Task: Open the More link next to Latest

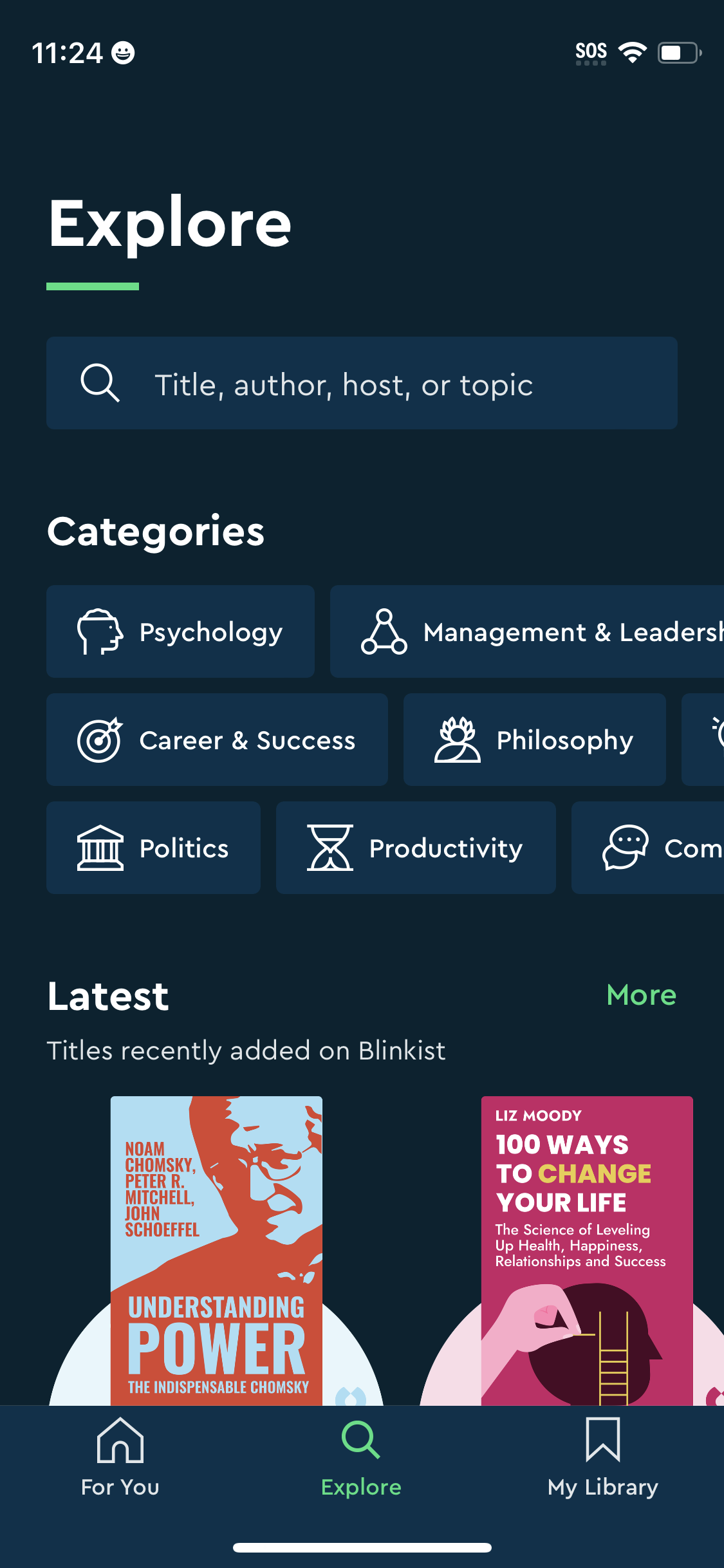Action: [x=640, y=995]
